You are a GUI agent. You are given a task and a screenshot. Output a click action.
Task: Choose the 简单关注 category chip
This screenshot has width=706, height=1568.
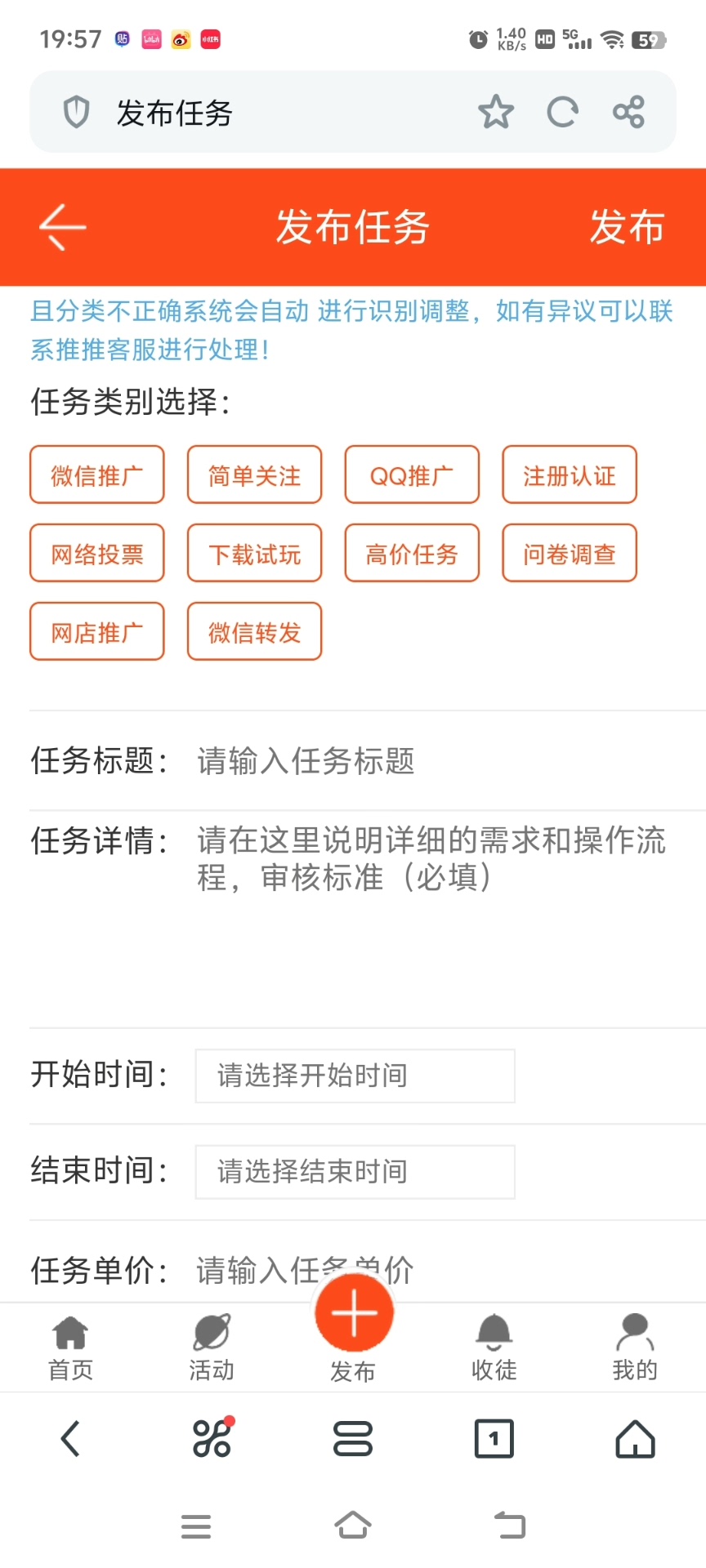[254, 474]
